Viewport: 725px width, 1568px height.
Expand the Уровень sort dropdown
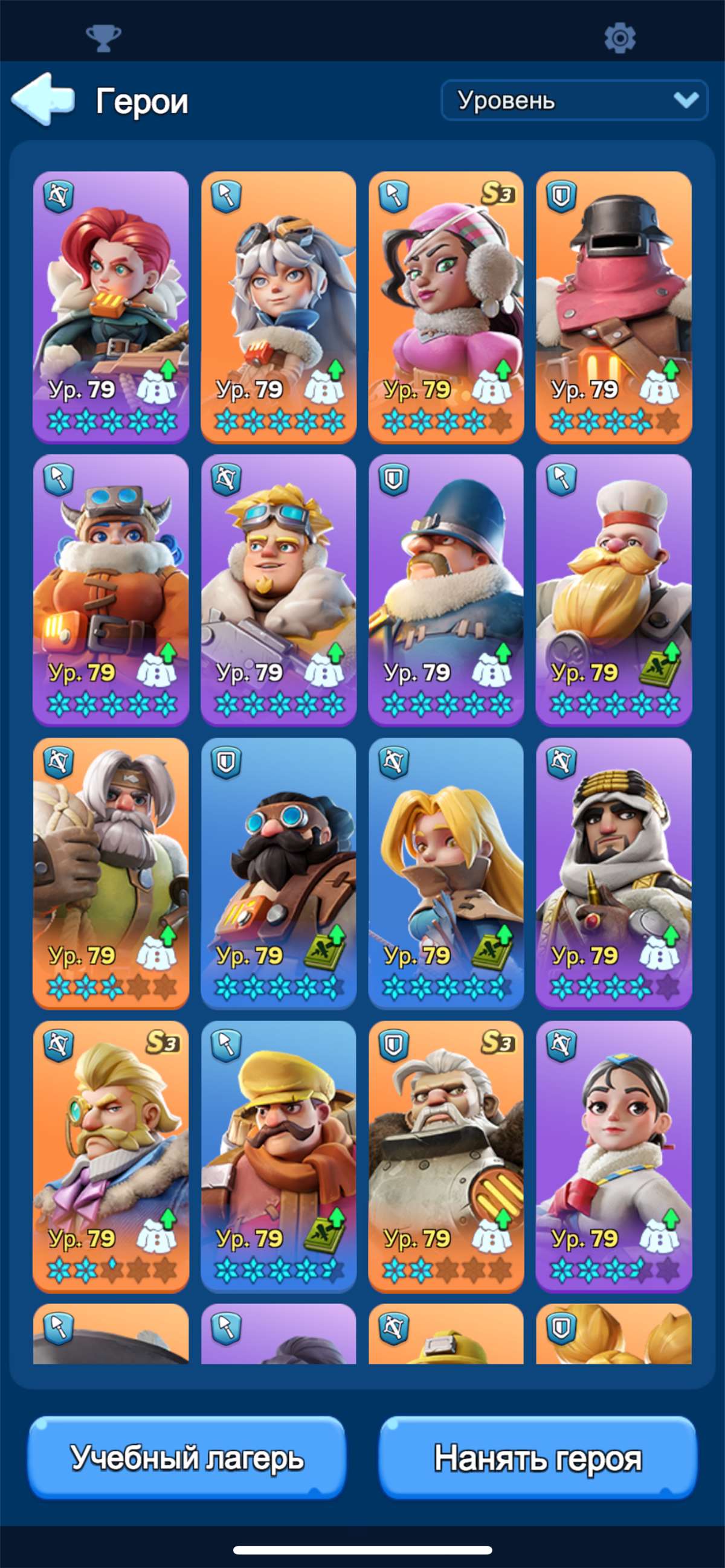pyautogui.click(x=574, y=100)
